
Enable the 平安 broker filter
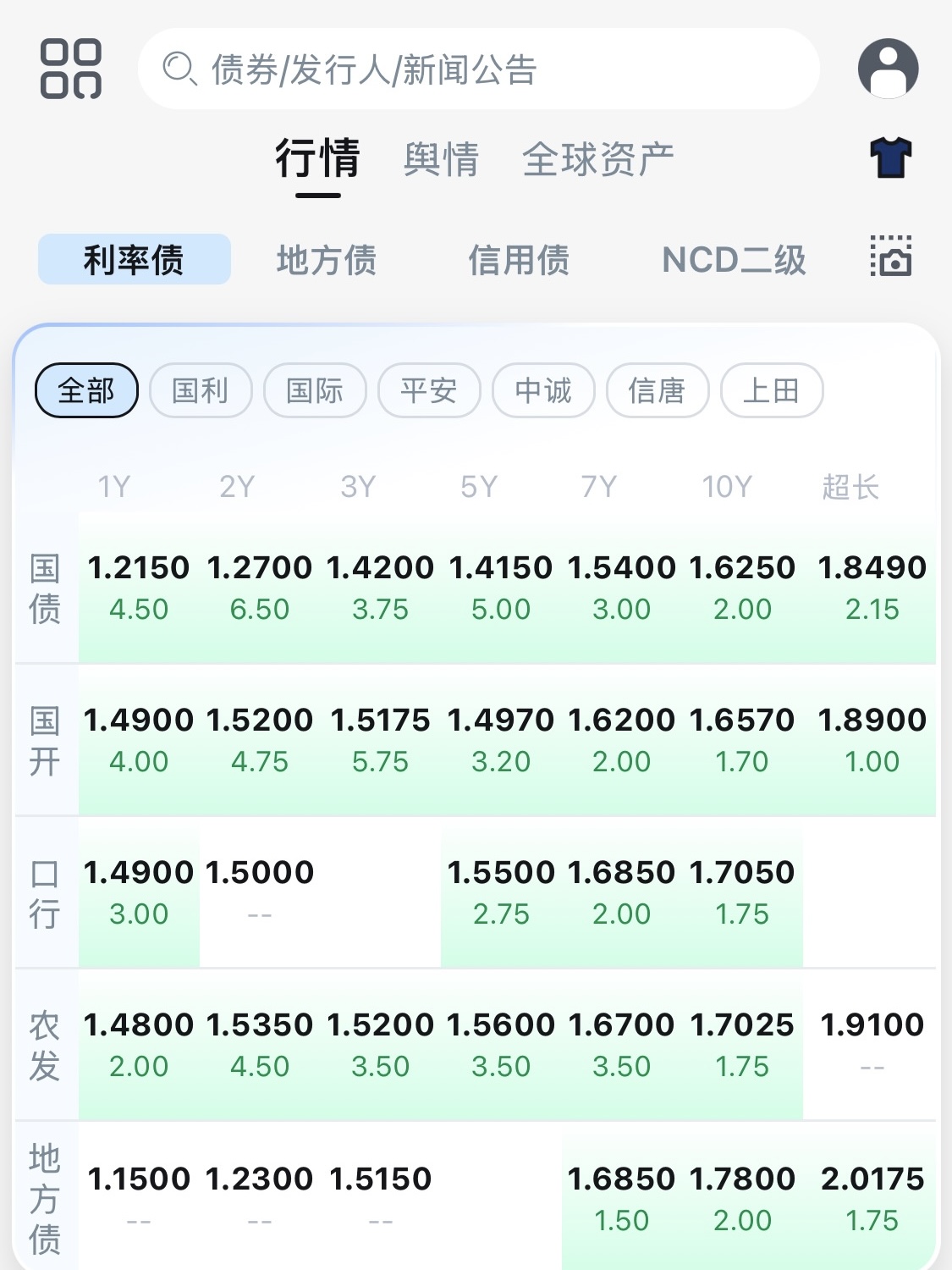coord(428,390)
